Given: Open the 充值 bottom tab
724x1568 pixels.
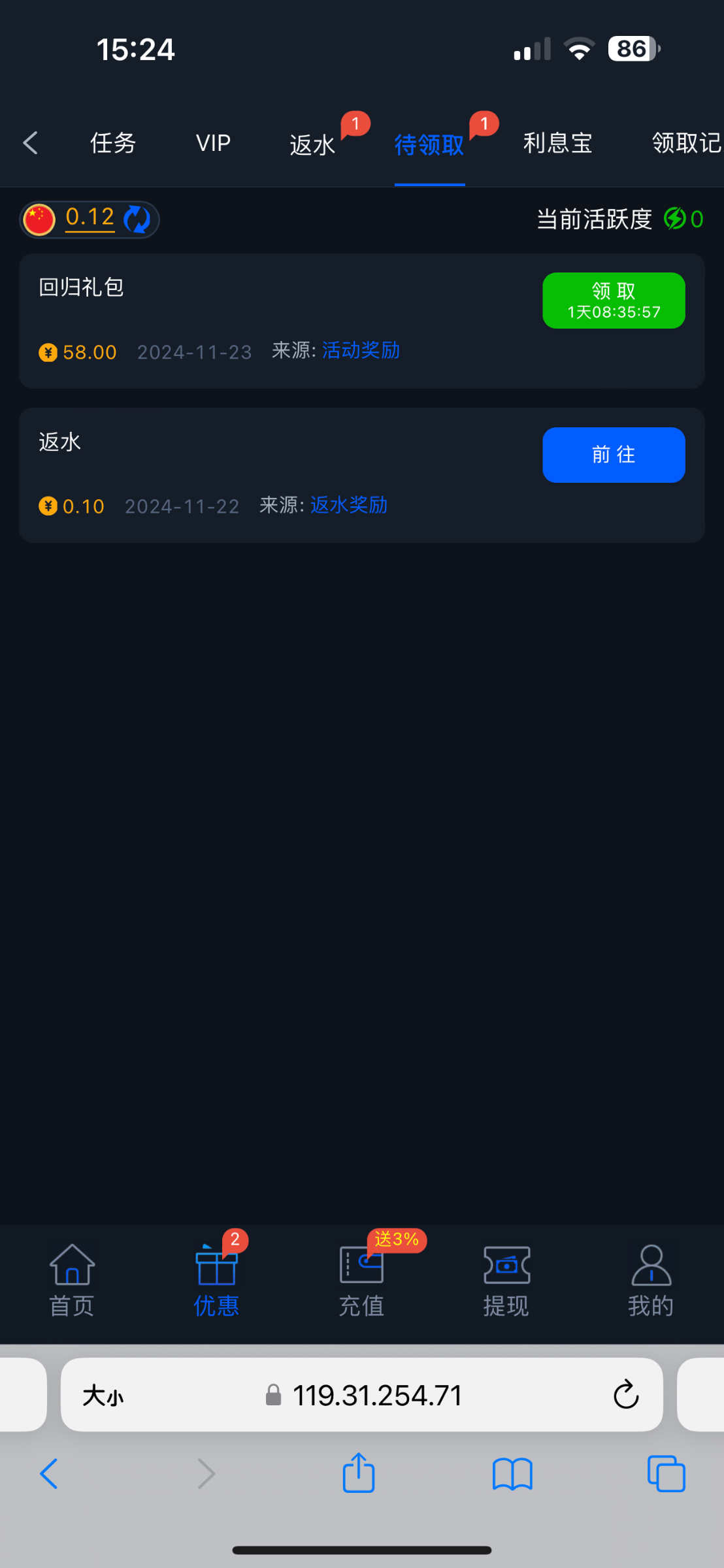Looking at the screenshot, I should 361,1281.
